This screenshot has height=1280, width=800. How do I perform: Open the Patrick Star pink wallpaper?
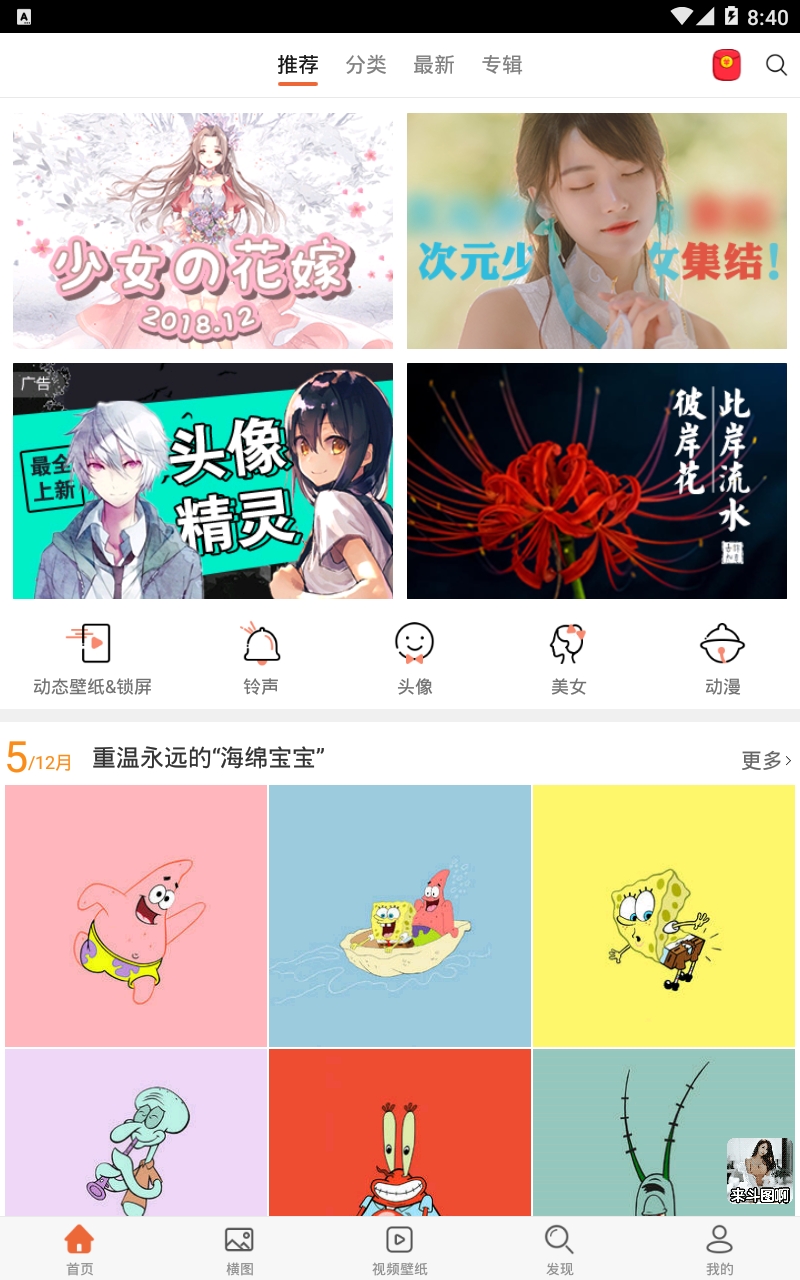pyautogui.click(x=136, y=916)
